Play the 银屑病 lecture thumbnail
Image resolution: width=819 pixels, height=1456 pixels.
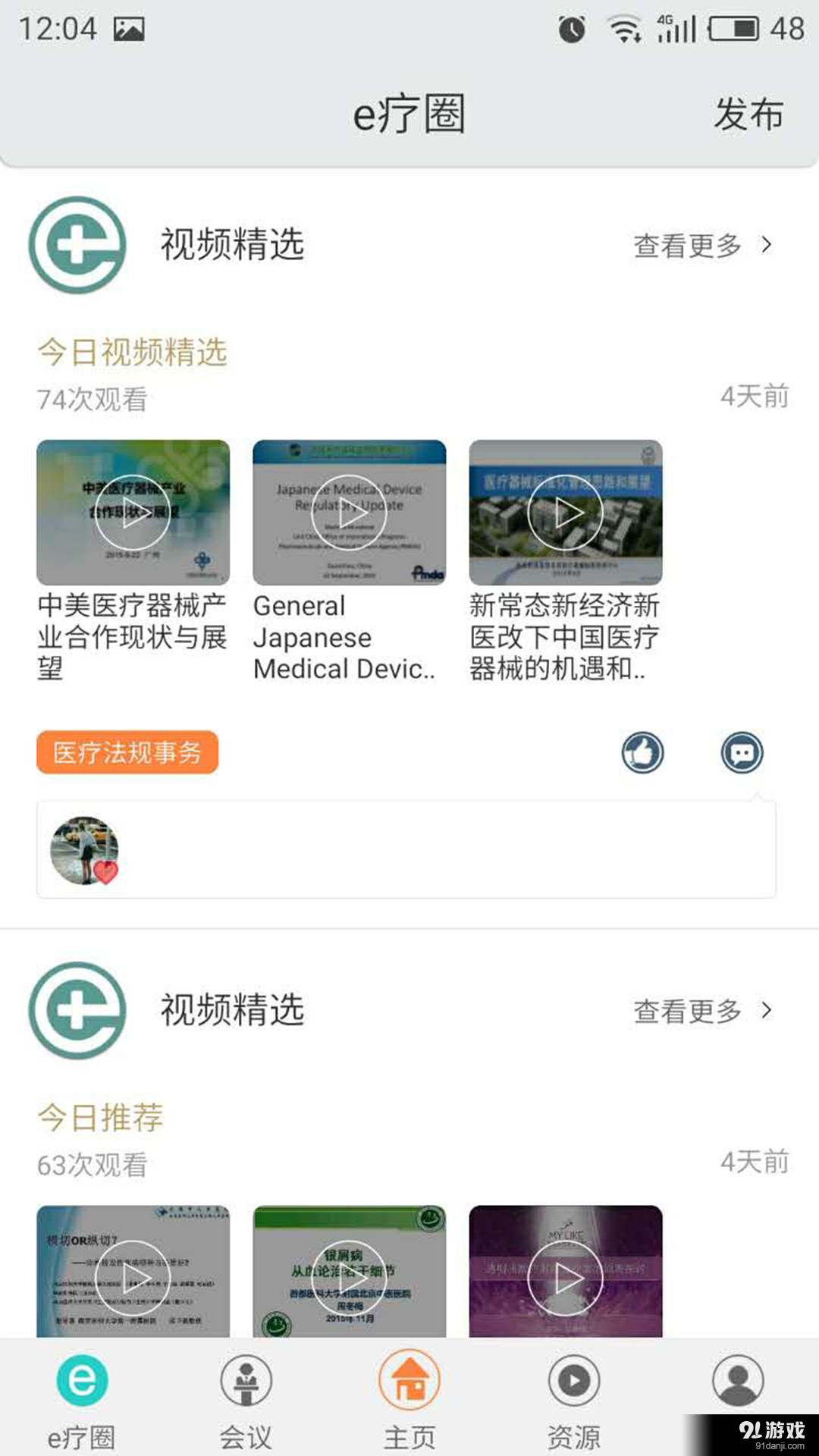pos(349,1278)
